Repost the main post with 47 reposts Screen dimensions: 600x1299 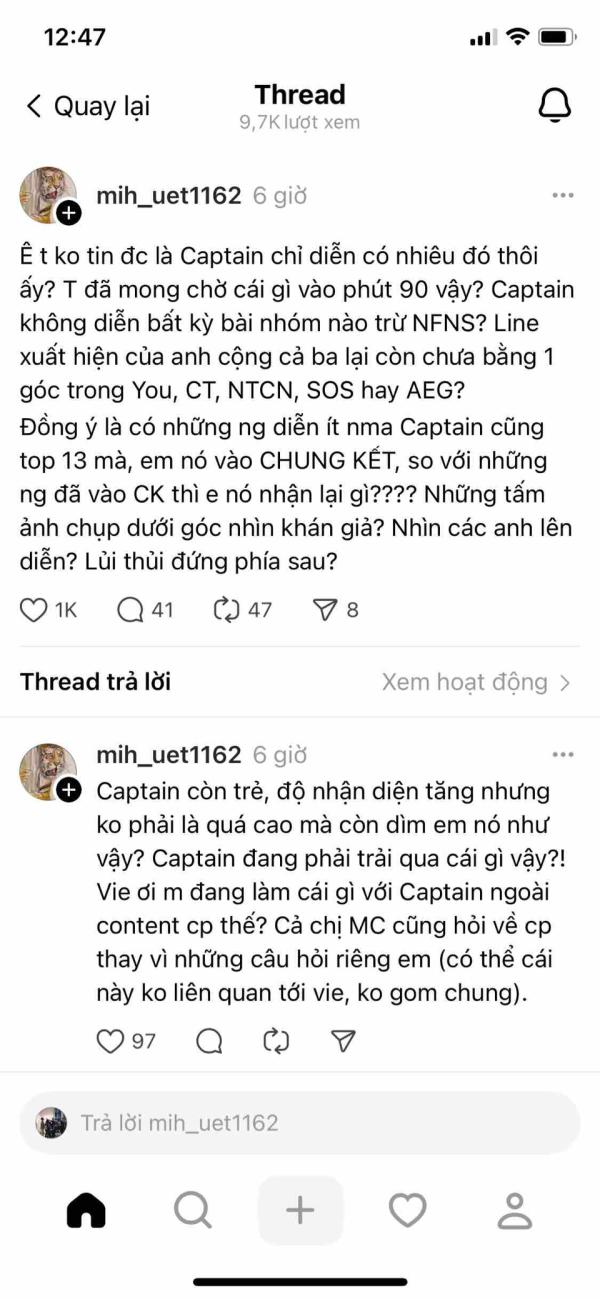[227, 609]
